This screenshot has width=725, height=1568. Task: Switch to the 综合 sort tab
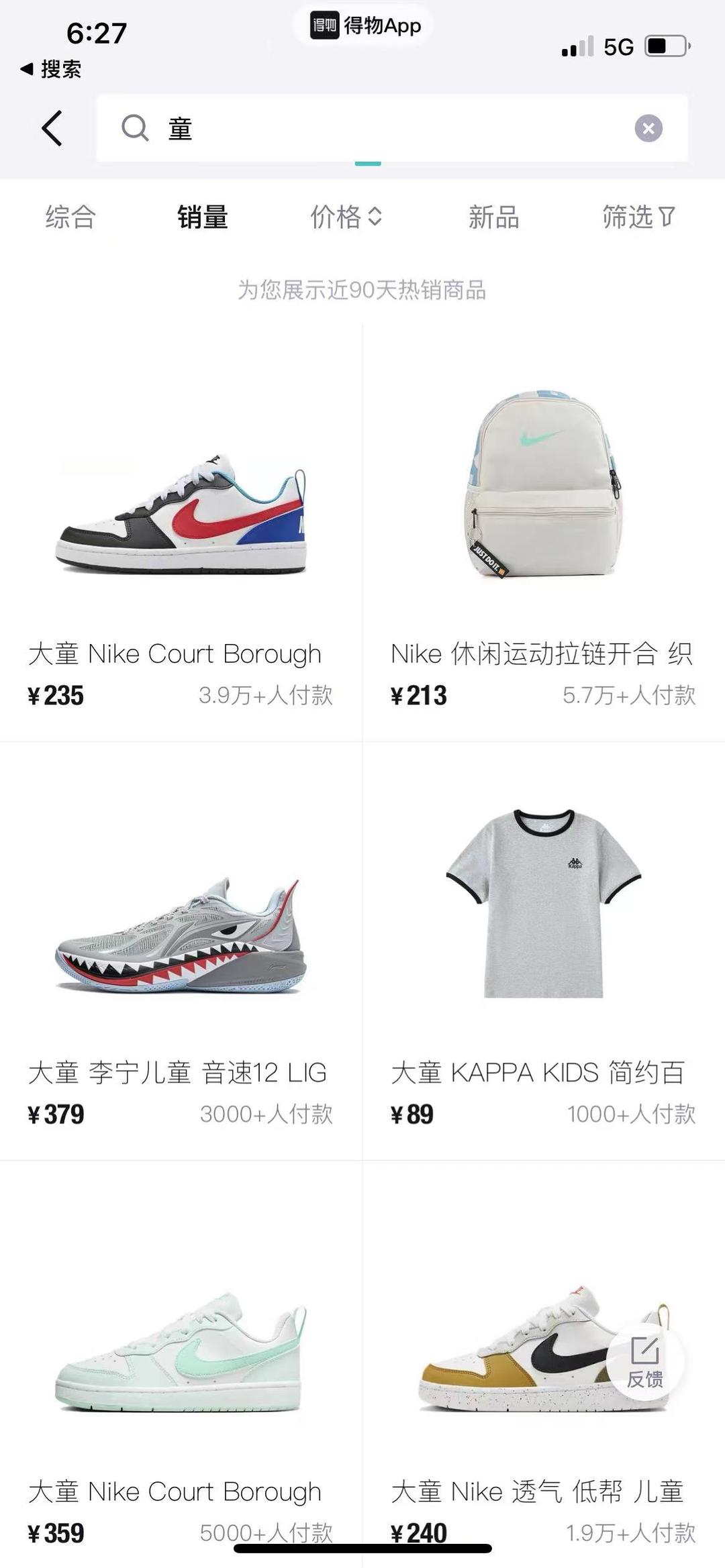pos(70,217)
